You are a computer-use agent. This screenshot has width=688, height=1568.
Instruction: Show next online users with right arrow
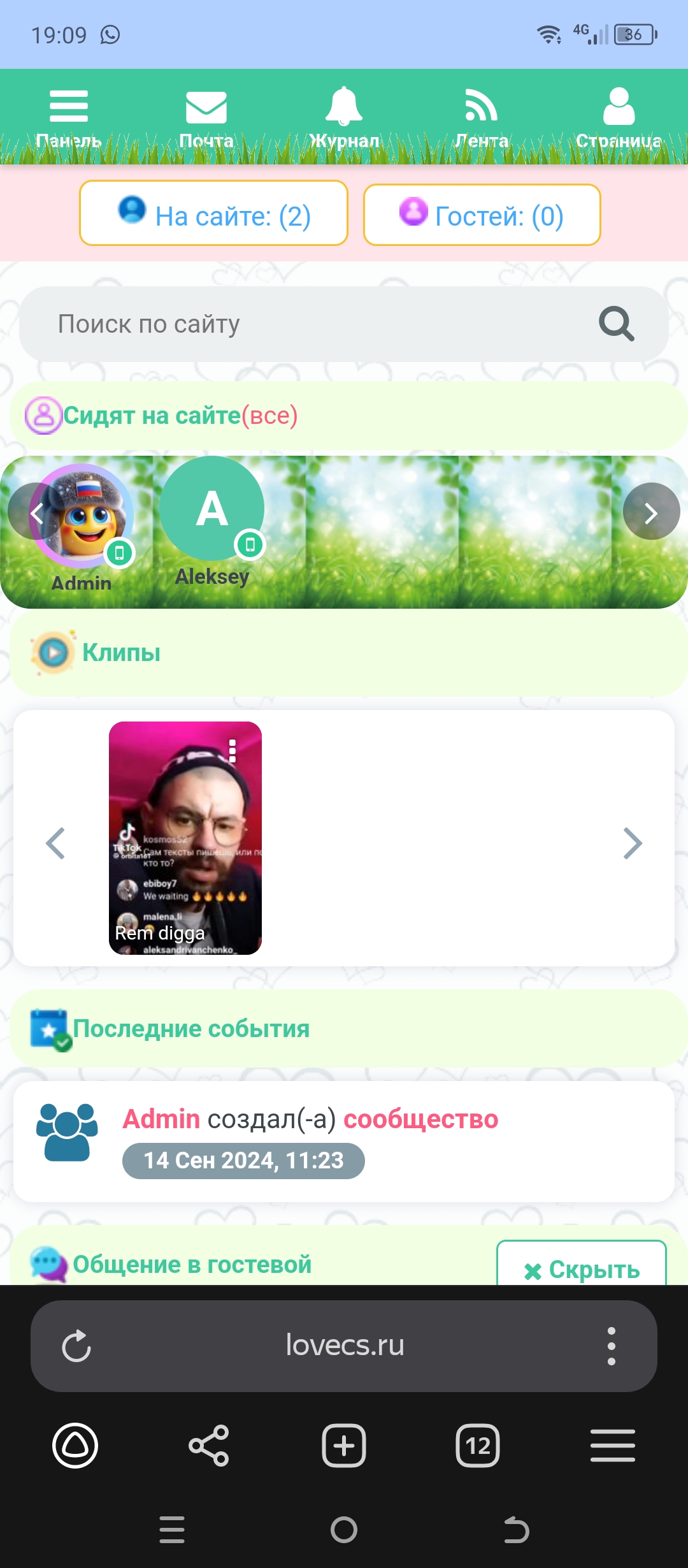pyautogui.click(x=651, y=512)
